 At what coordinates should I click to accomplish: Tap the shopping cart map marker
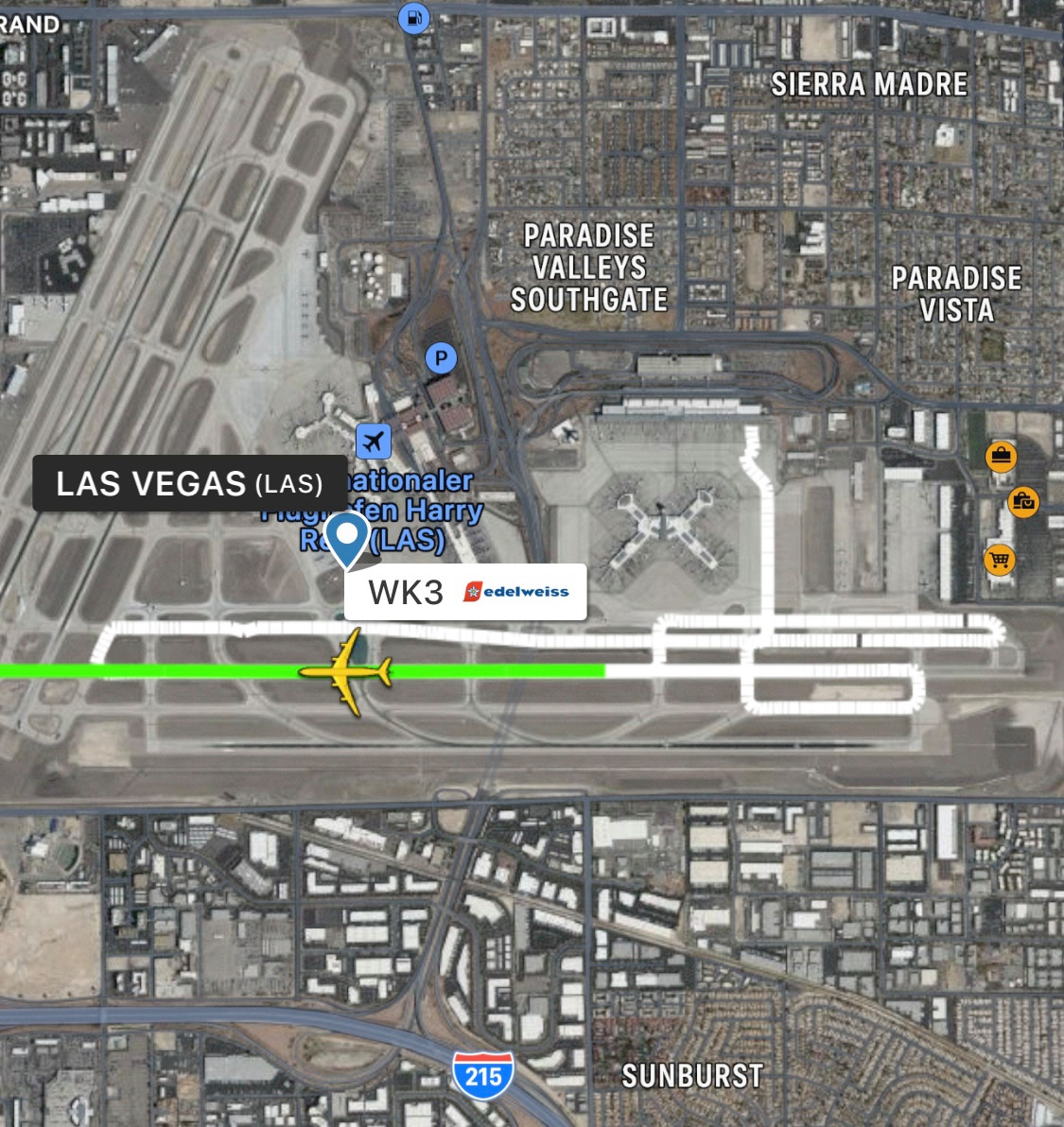(999, 559)
